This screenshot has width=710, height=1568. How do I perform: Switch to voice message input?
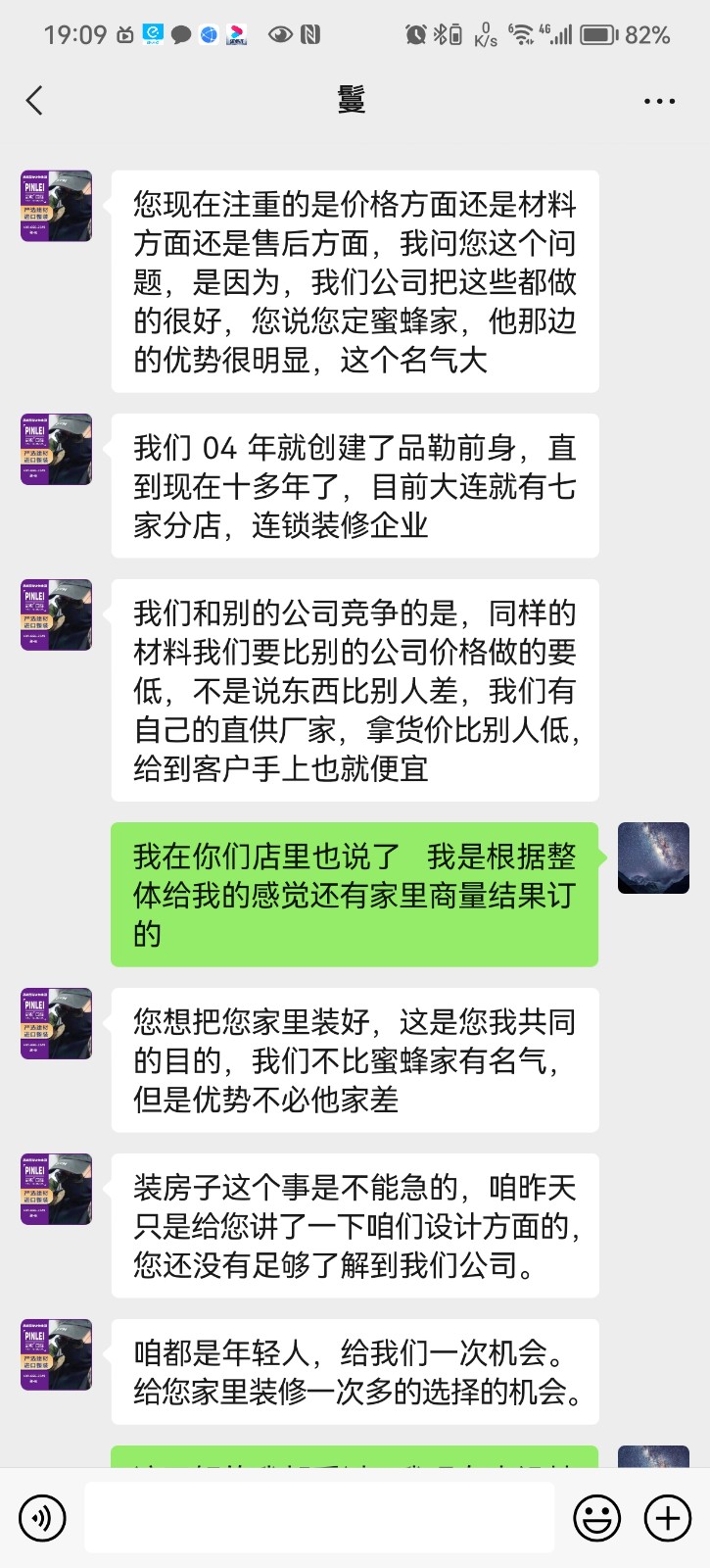(42, 1518)
